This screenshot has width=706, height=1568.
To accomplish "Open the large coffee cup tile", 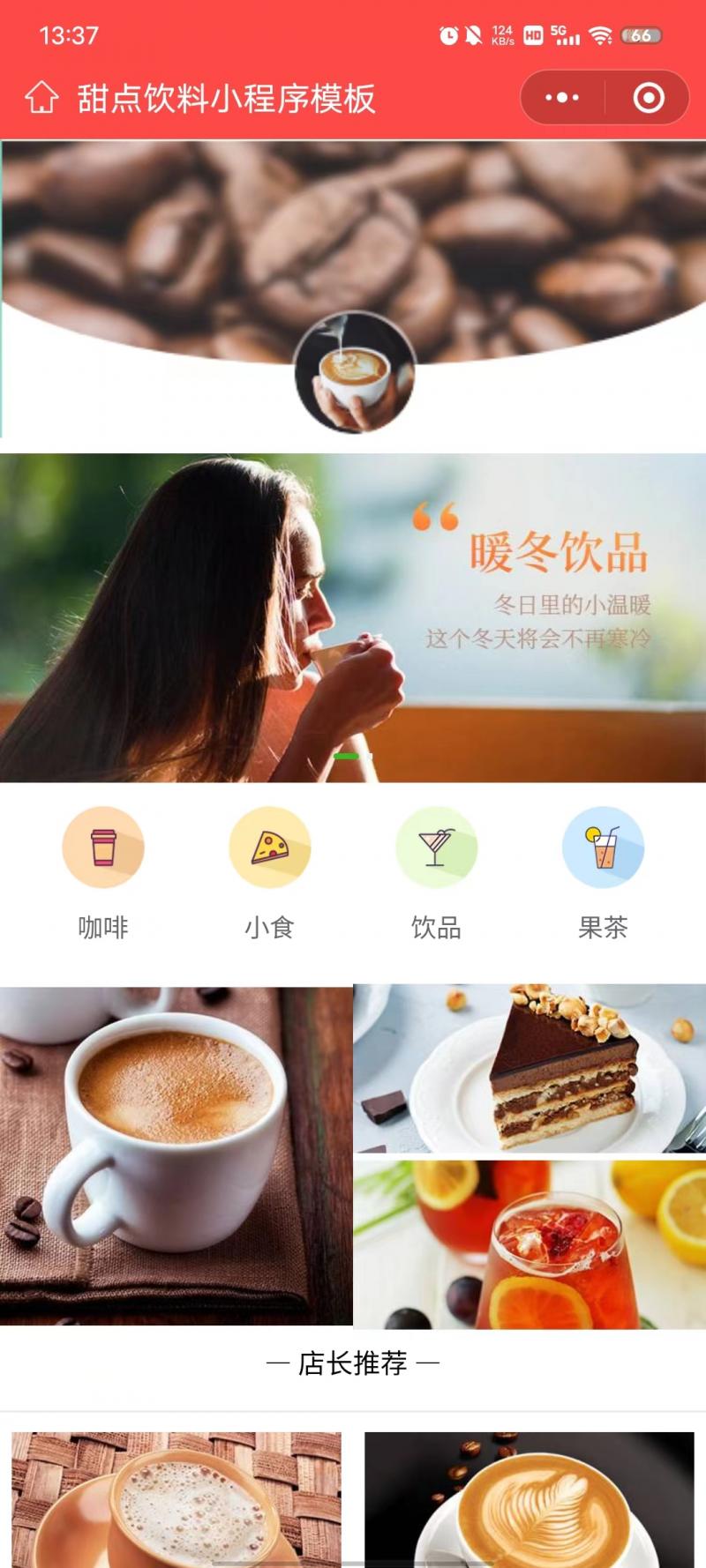I will pyautogui.click(x=176, y=1155).
